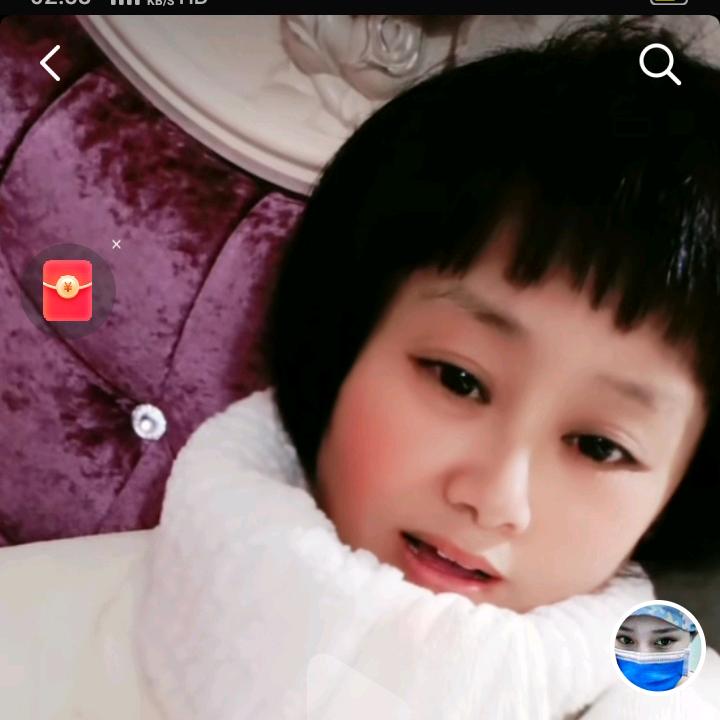This screenshot has height=720, width=720.
Task: Open the search magnifier icon
Action: click(x=660, y=64)
